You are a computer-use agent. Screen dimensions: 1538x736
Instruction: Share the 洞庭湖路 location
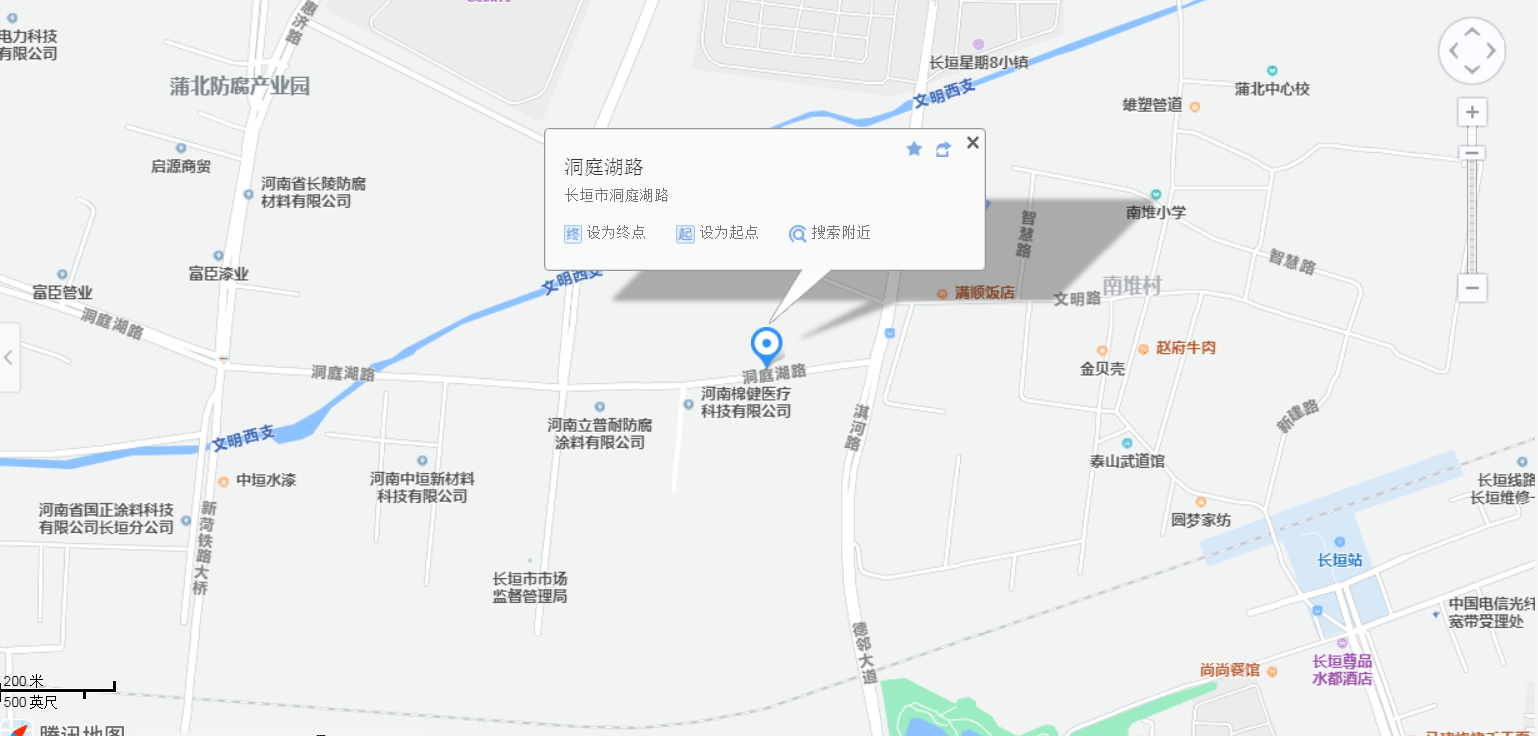pos(943,149)
